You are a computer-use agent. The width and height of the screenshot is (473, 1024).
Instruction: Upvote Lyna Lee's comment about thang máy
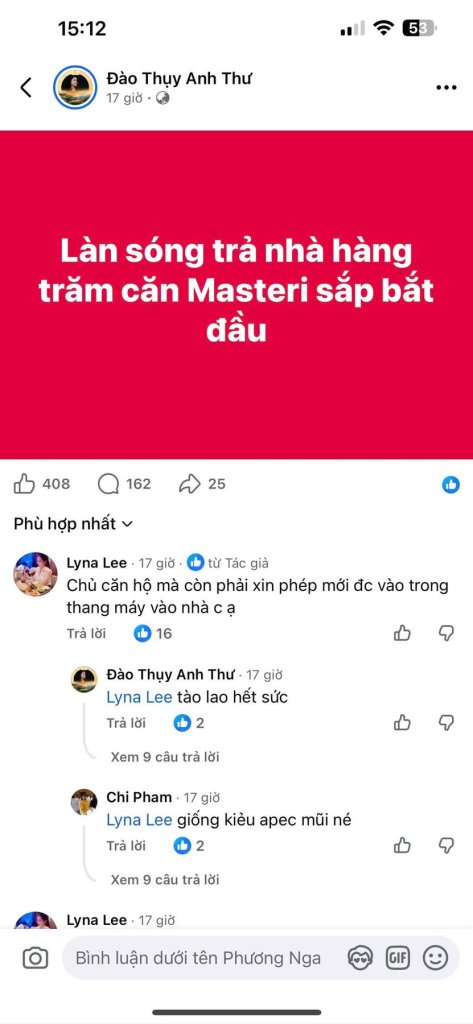402,633
